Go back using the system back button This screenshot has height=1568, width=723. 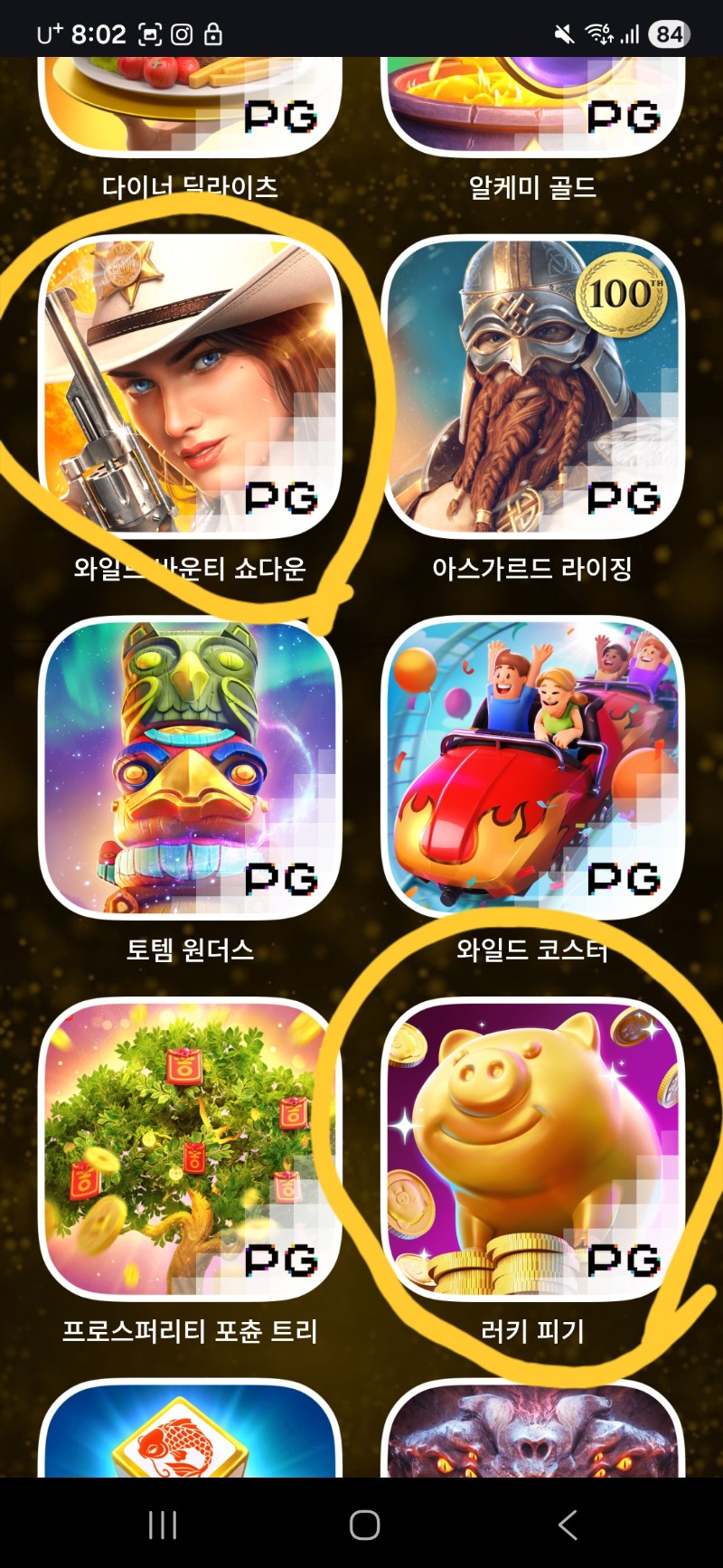click(568, 1525)
